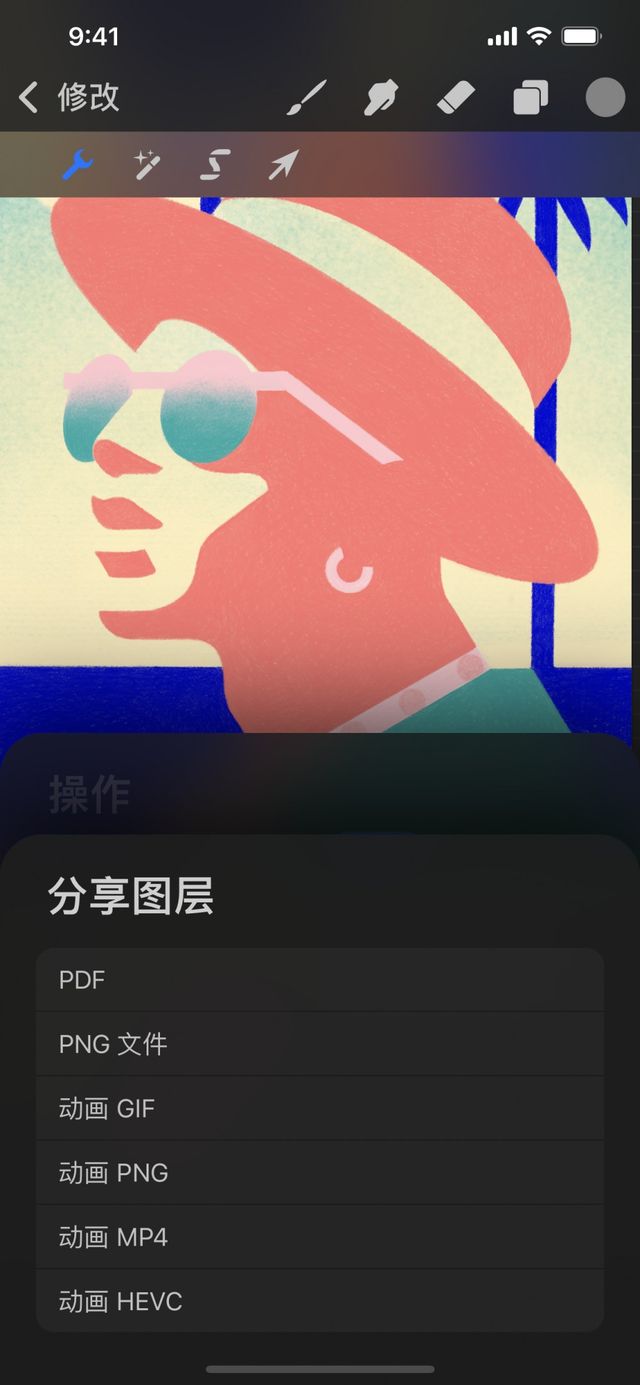Viewport: 640px width, 1385px height.
Task: Open the magic wand adjustments
Action: click(x=147, y=164)
